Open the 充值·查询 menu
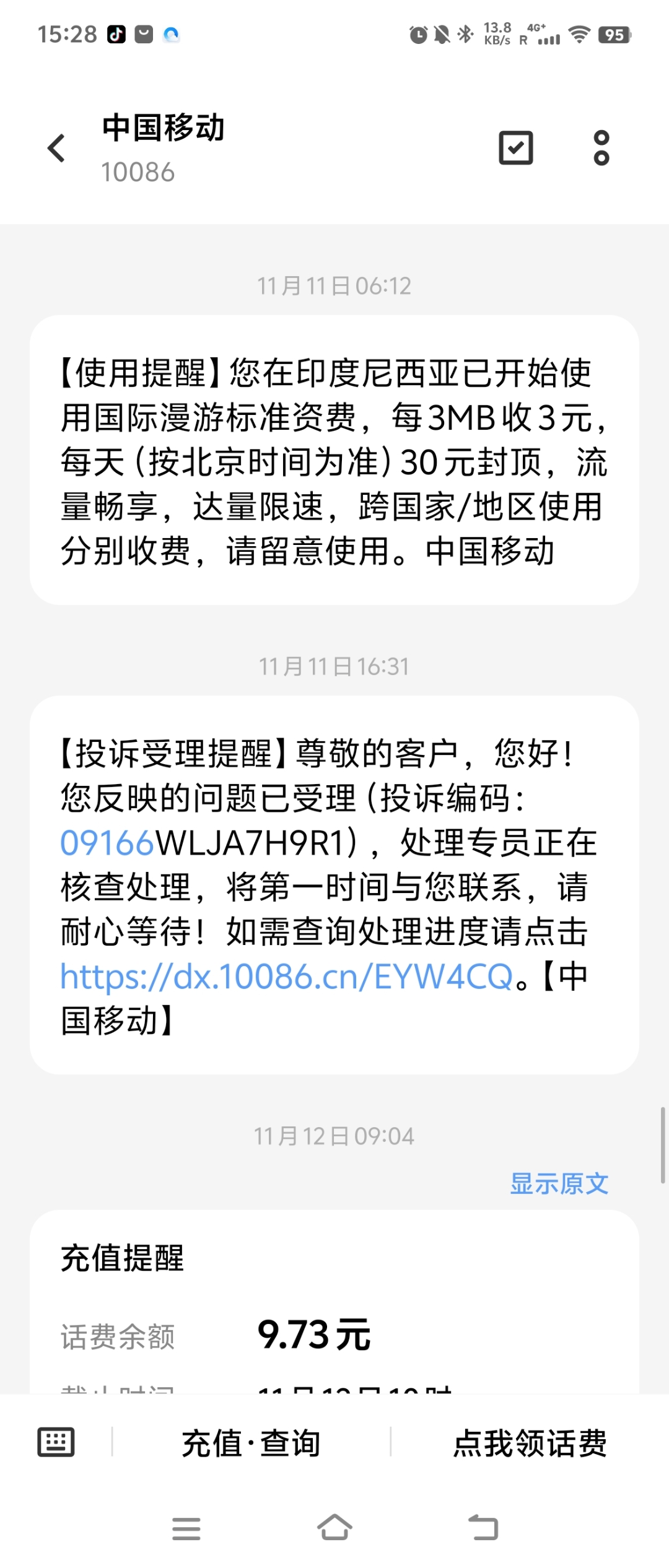Screen dimensions: 669x1568 point(251,1443)
